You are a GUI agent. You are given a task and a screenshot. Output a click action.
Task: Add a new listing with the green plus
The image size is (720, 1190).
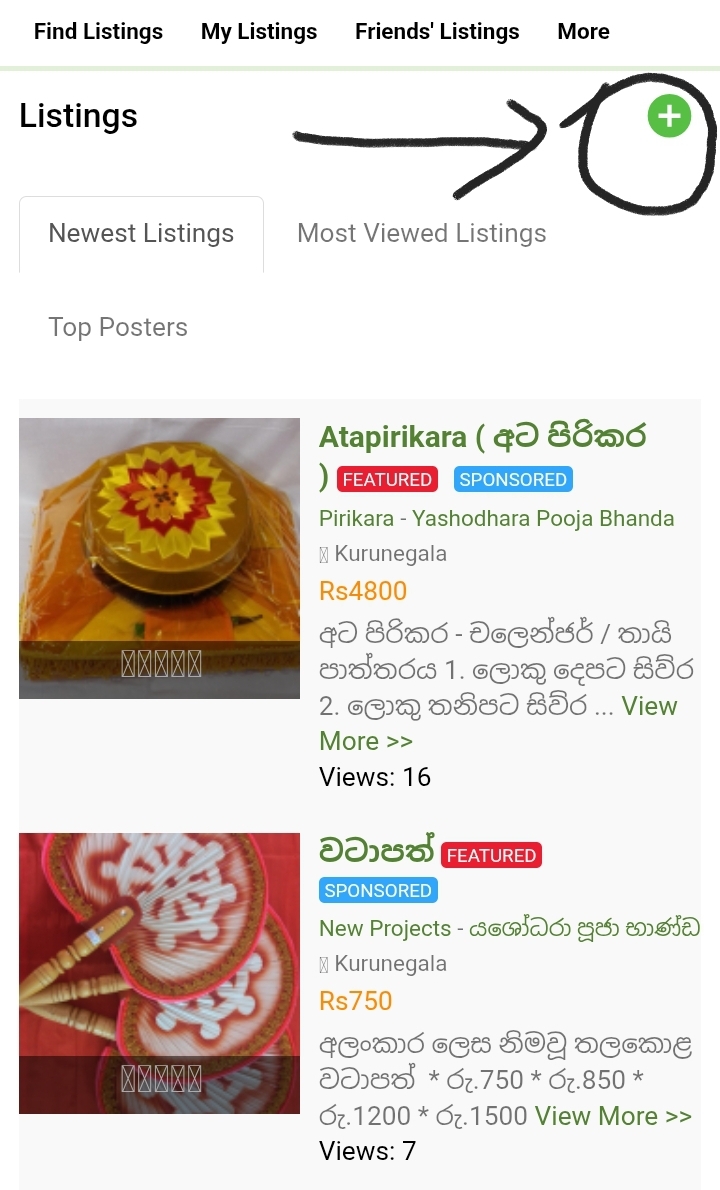[x=669, y=116]
